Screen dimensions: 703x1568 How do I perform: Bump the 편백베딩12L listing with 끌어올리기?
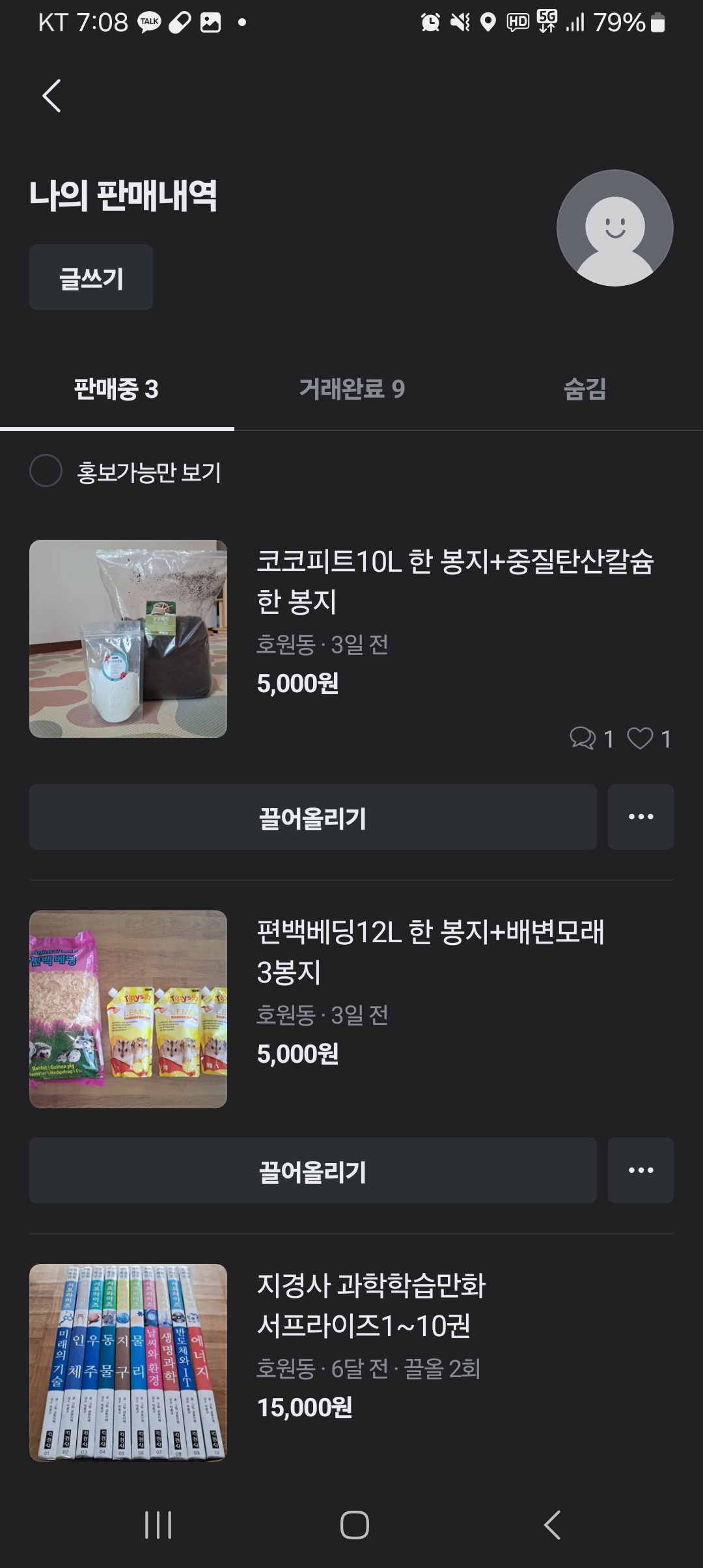tap(312, 1171)
